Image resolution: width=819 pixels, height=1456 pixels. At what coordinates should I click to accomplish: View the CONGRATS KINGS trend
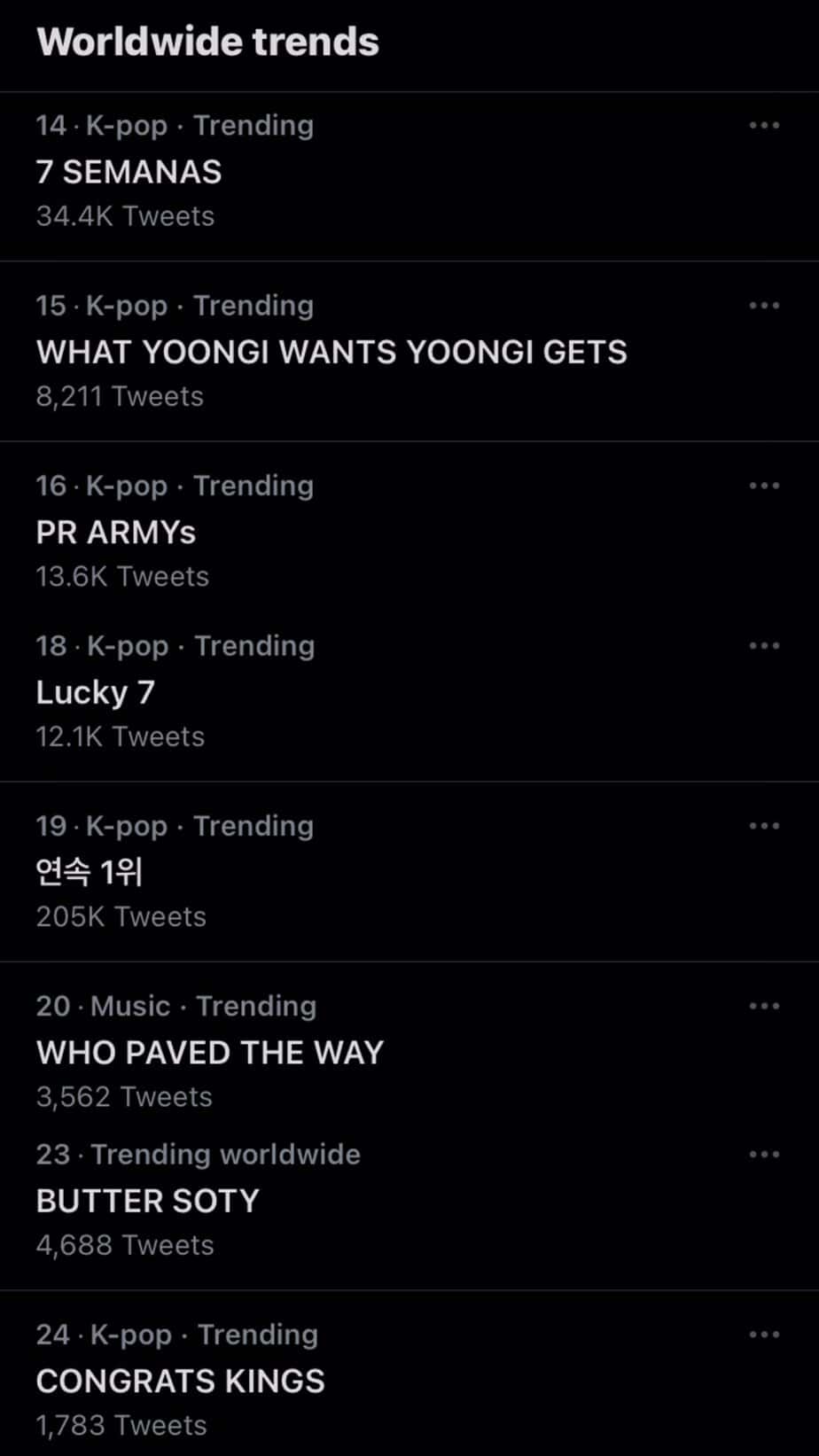coord(181,1381)
